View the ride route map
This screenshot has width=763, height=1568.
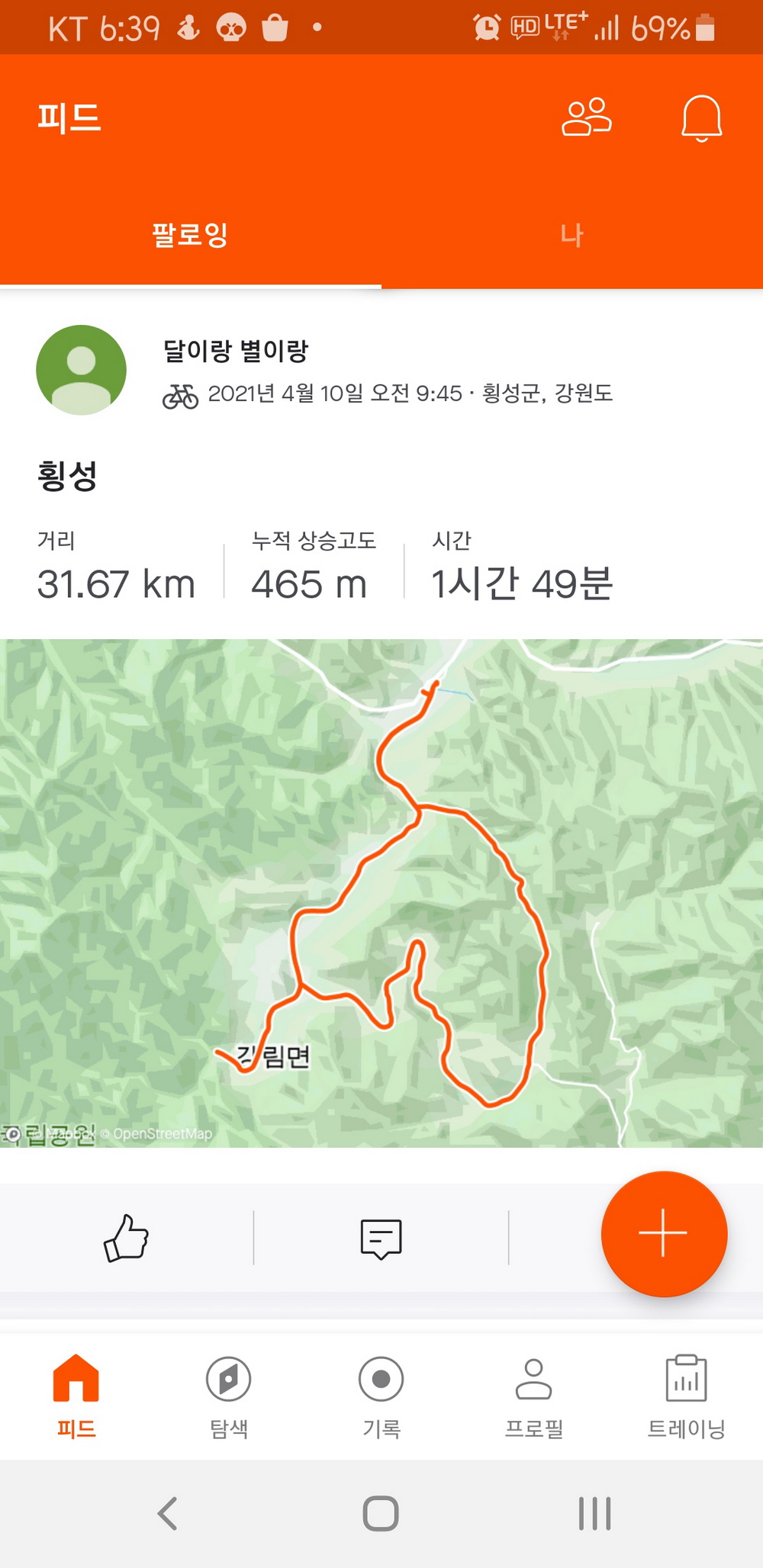click(381, 892)
